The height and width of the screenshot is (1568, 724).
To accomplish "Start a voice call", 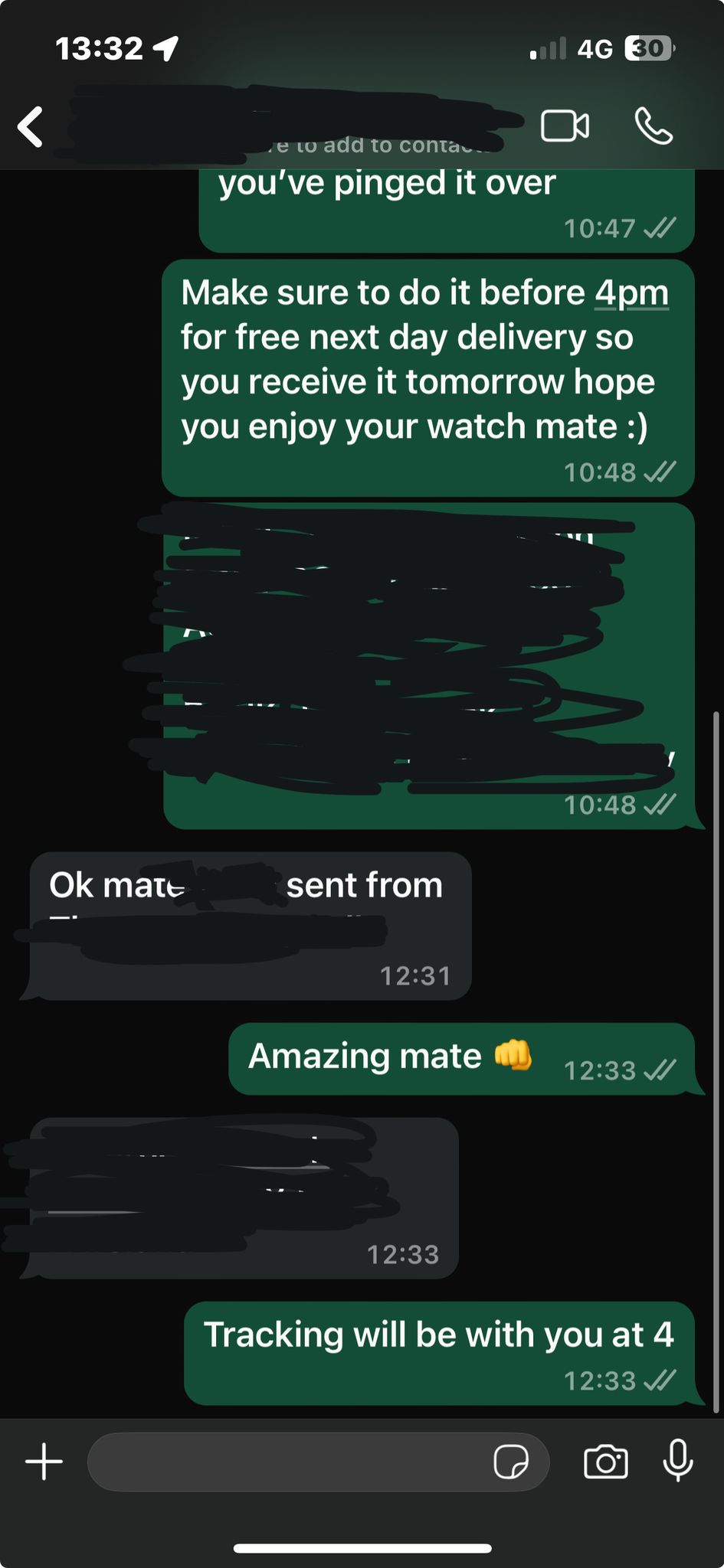I will 654,126.
